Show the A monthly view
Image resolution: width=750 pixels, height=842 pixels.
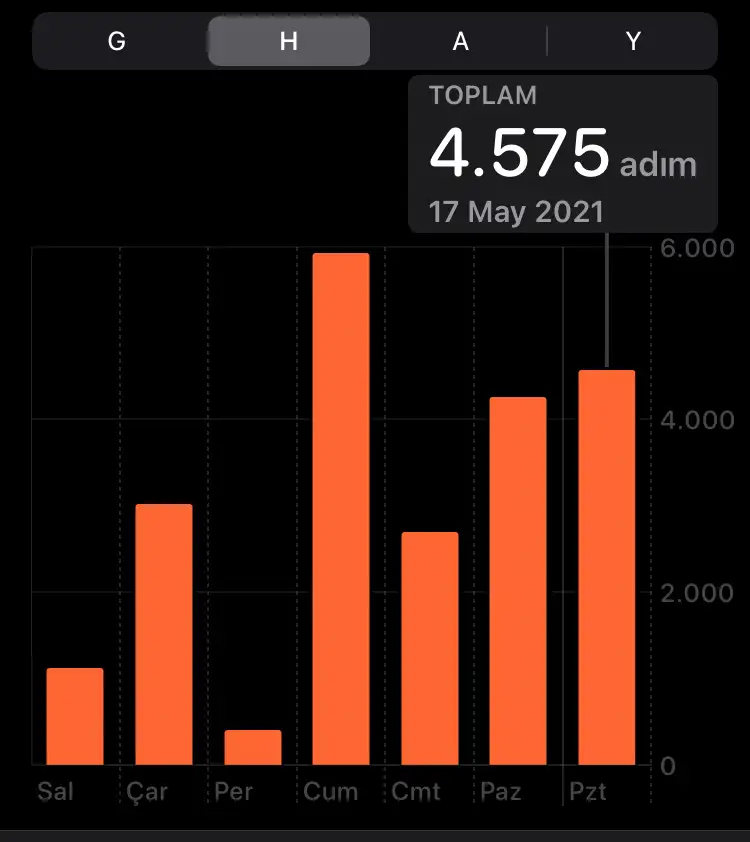click(x=460, y=41)
